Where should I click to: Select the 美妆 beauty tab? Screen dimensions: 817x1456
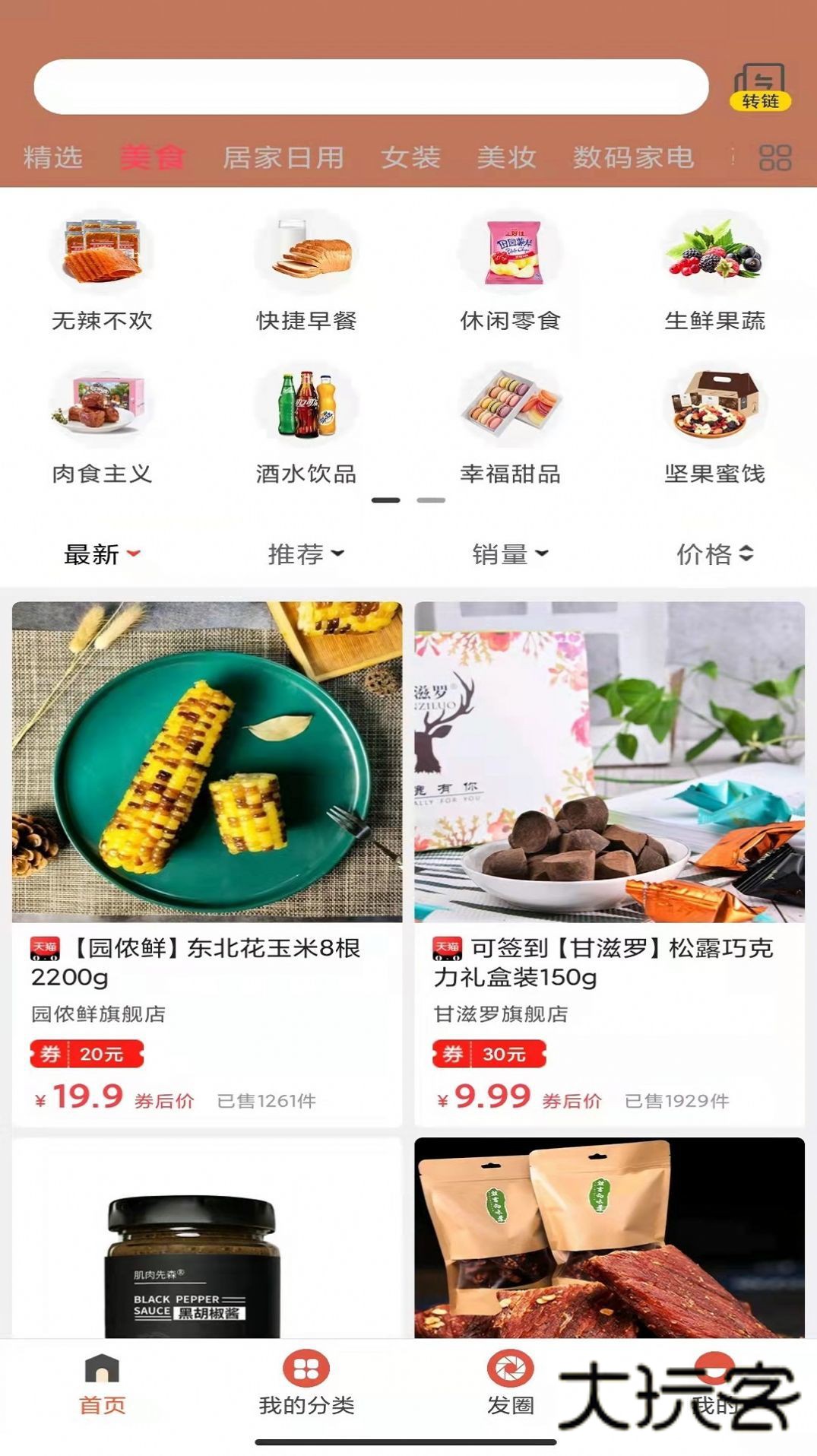[x=506, y=157]
